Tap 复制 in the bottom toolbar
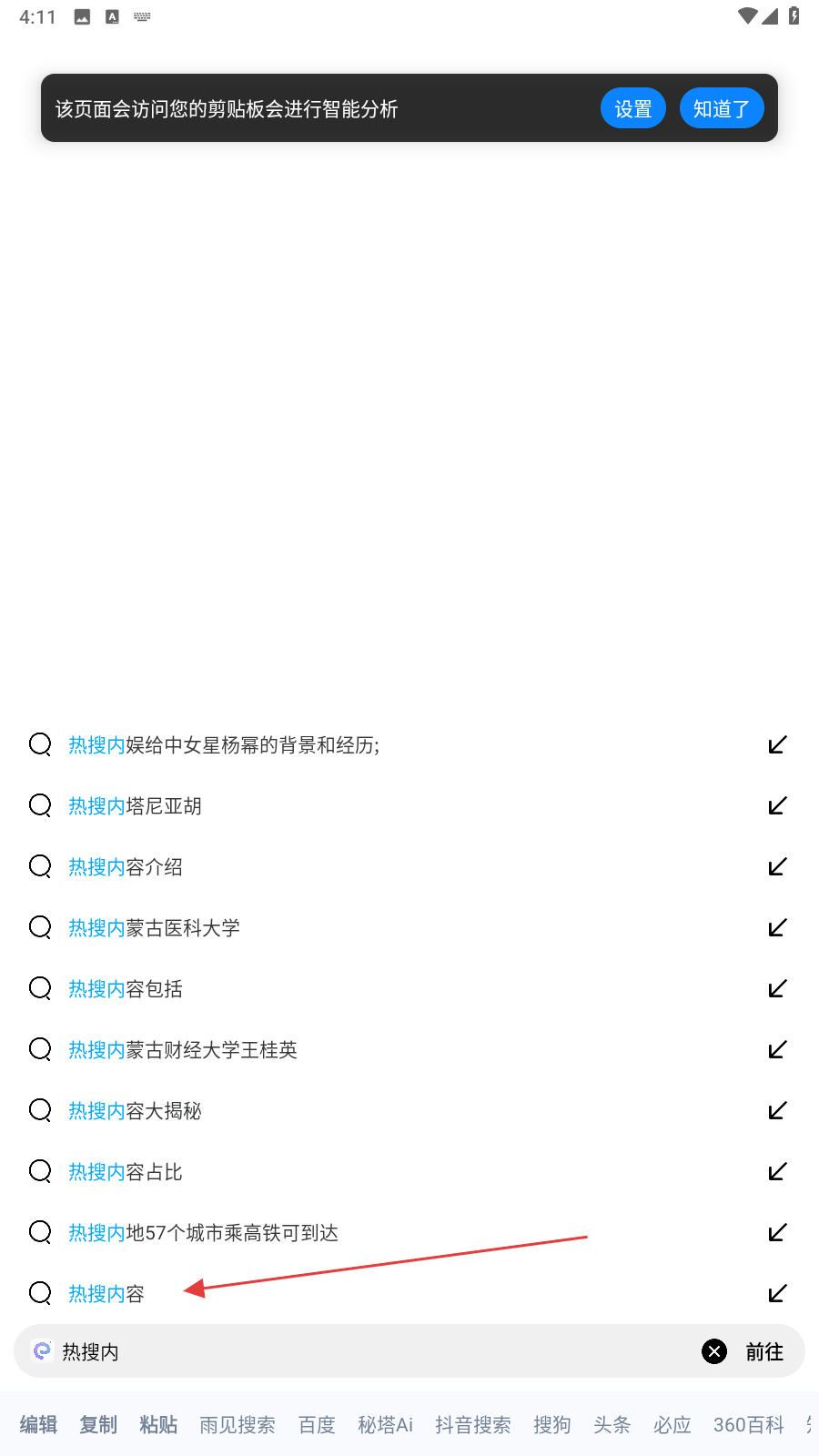This screenshot has width=819, height=1456. tap(98, 1425)
